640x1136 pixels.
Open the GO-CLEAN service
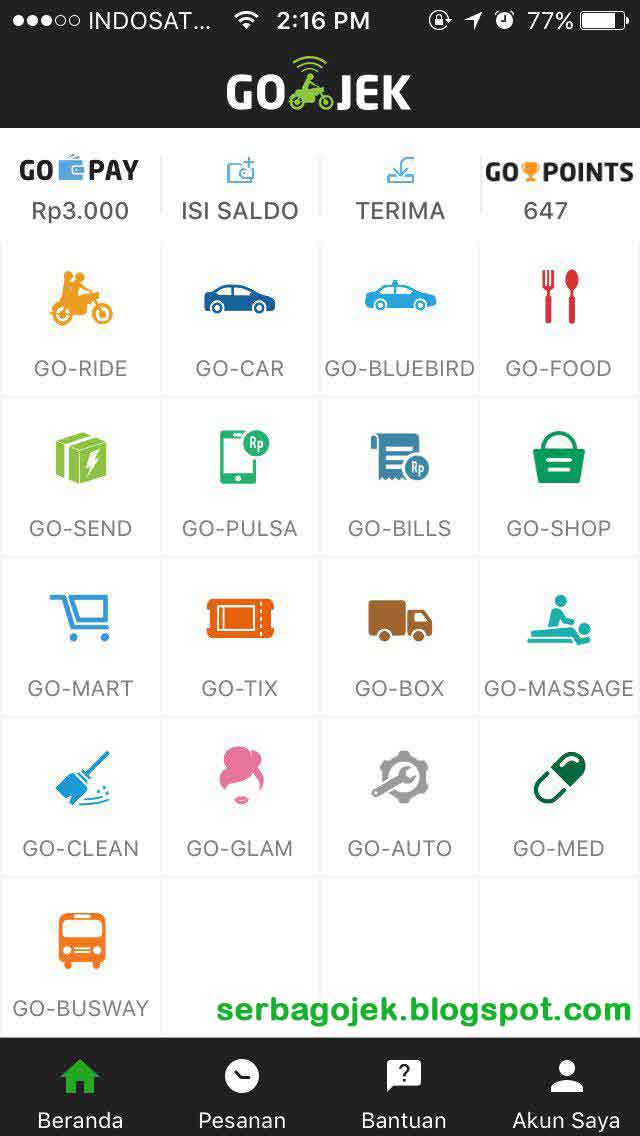pyautogui.click(x=80, y=798)
